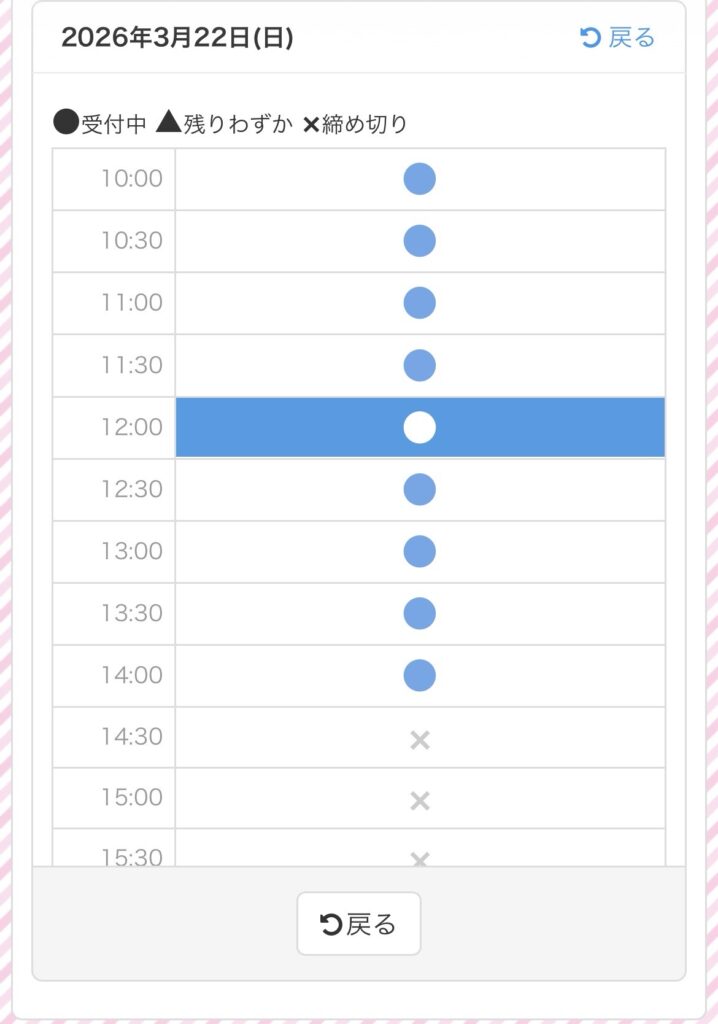Reserve the 13:00 available slot
This screenshot has width=718, height=1024.
pyautogui.click(x=419, y=552)
